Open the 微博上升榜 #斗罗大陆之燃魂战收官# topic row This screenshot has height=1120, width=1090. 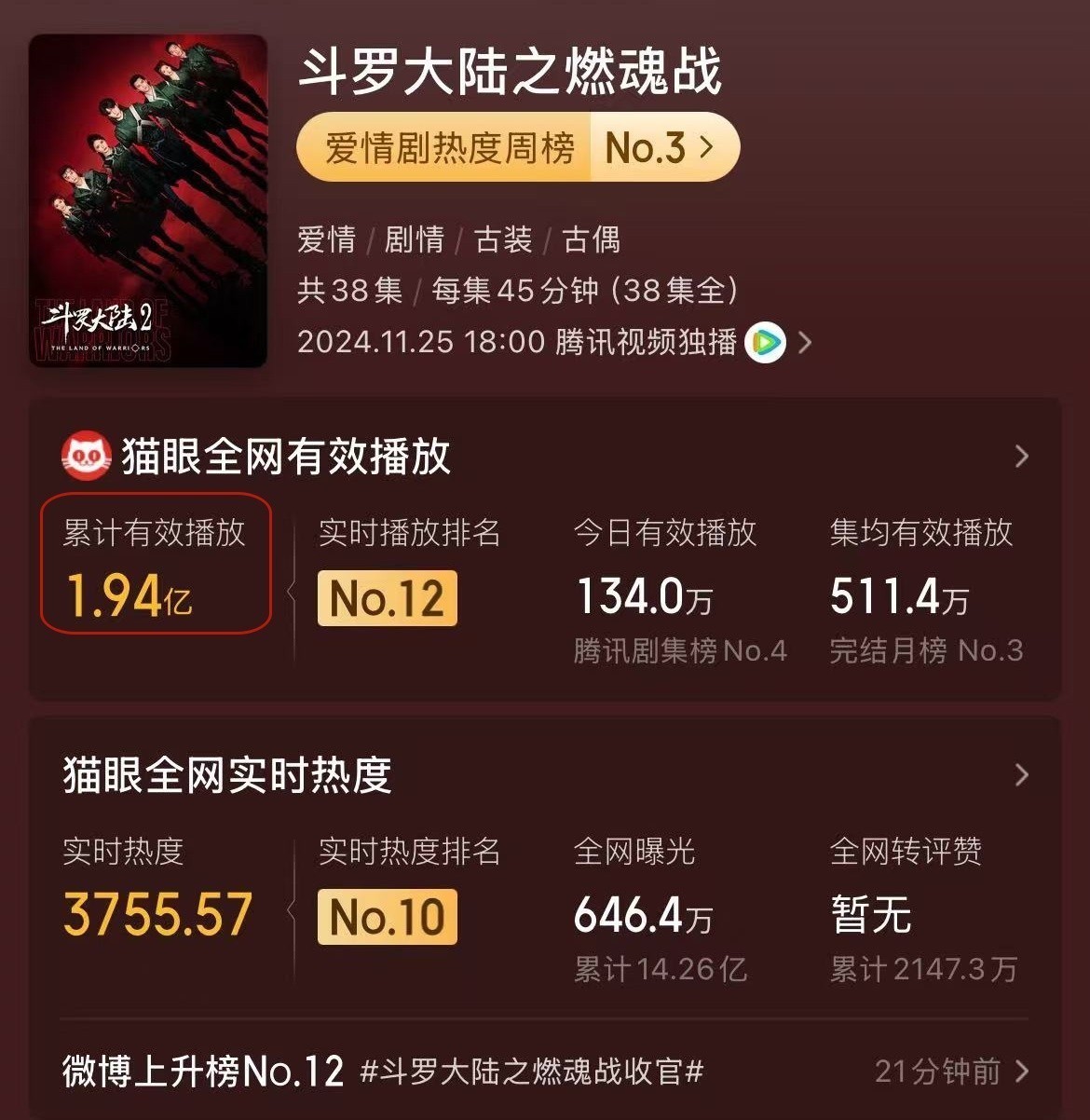[545, 1072]
